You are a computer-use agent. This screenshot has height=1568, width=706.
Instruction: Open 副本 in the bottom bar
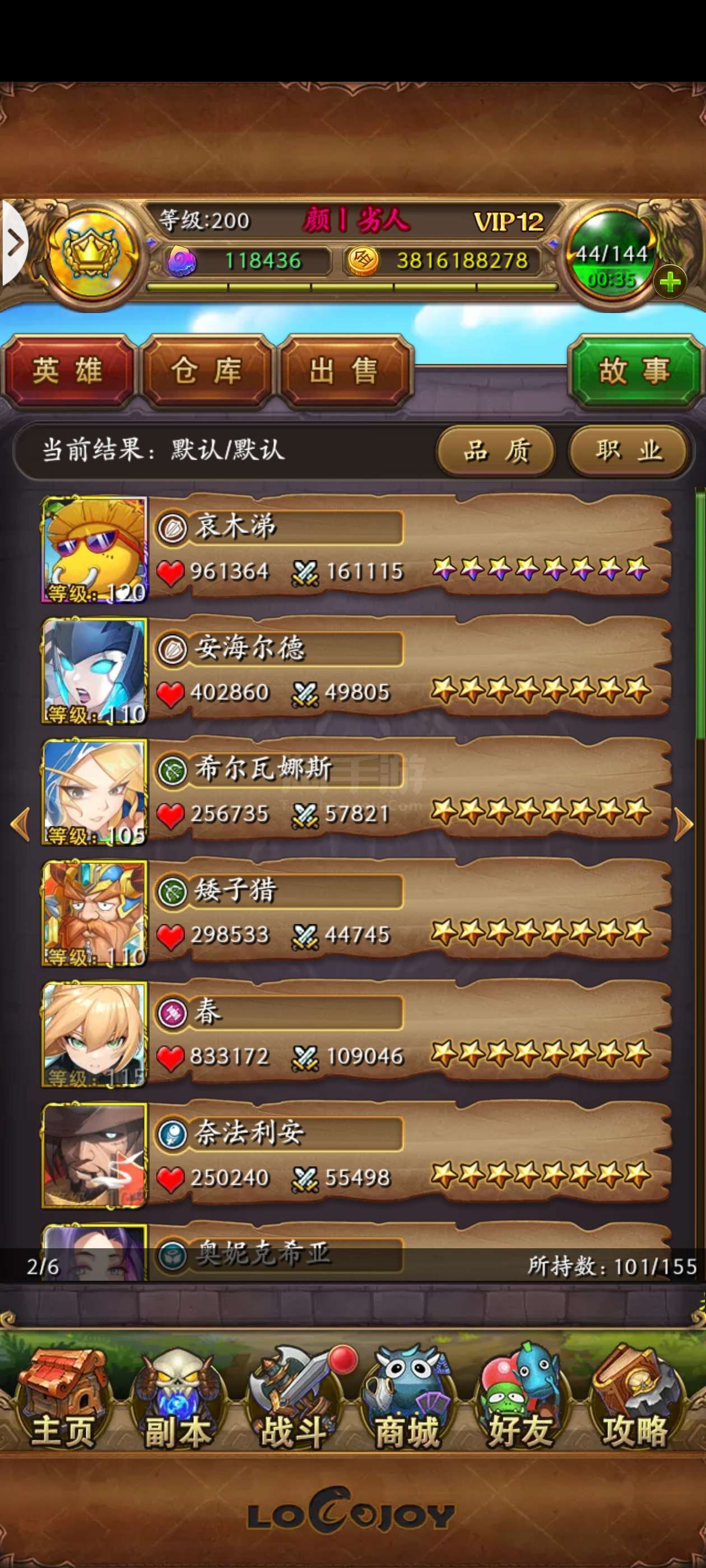click(x=177, y=1399)
